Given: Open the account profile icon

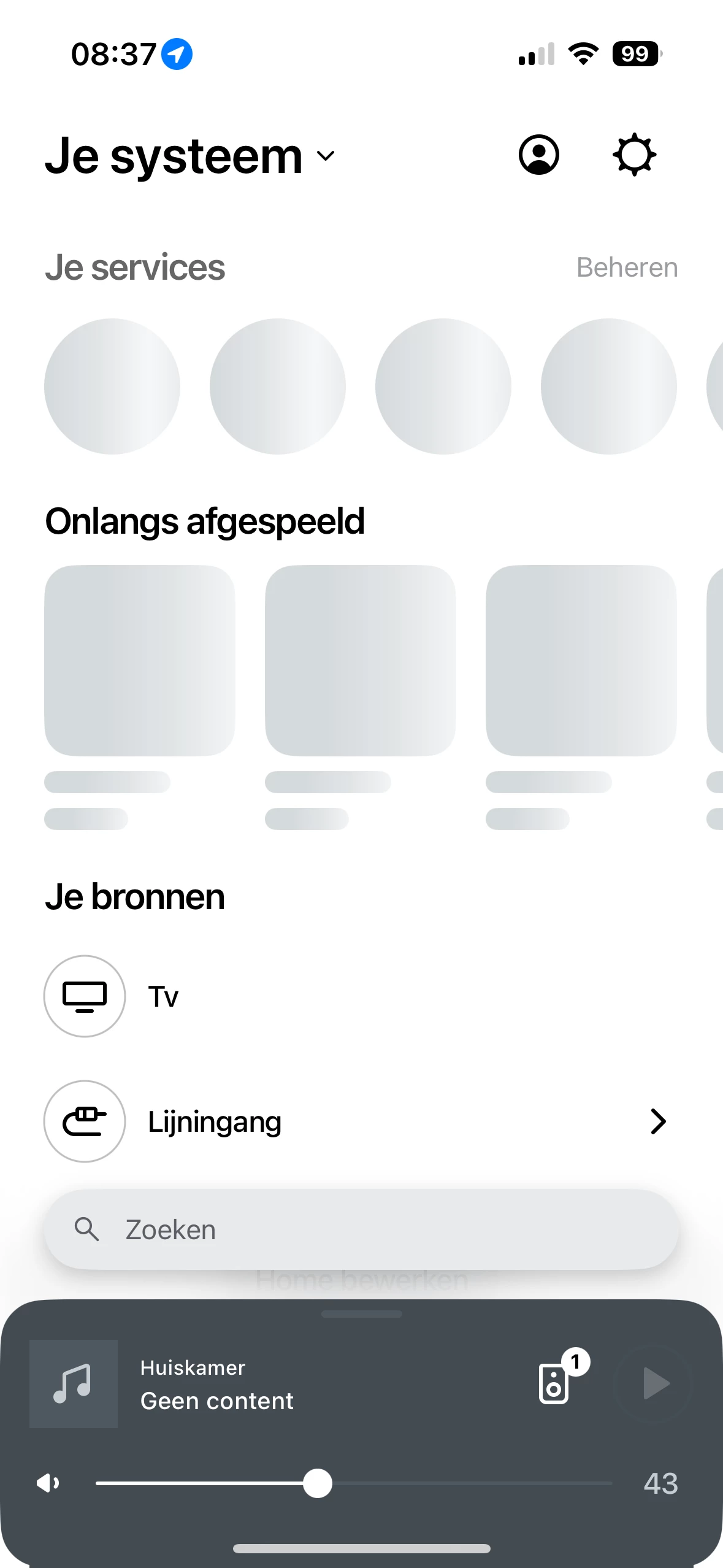Looking at the screenshot, I should tap(538, 155).
